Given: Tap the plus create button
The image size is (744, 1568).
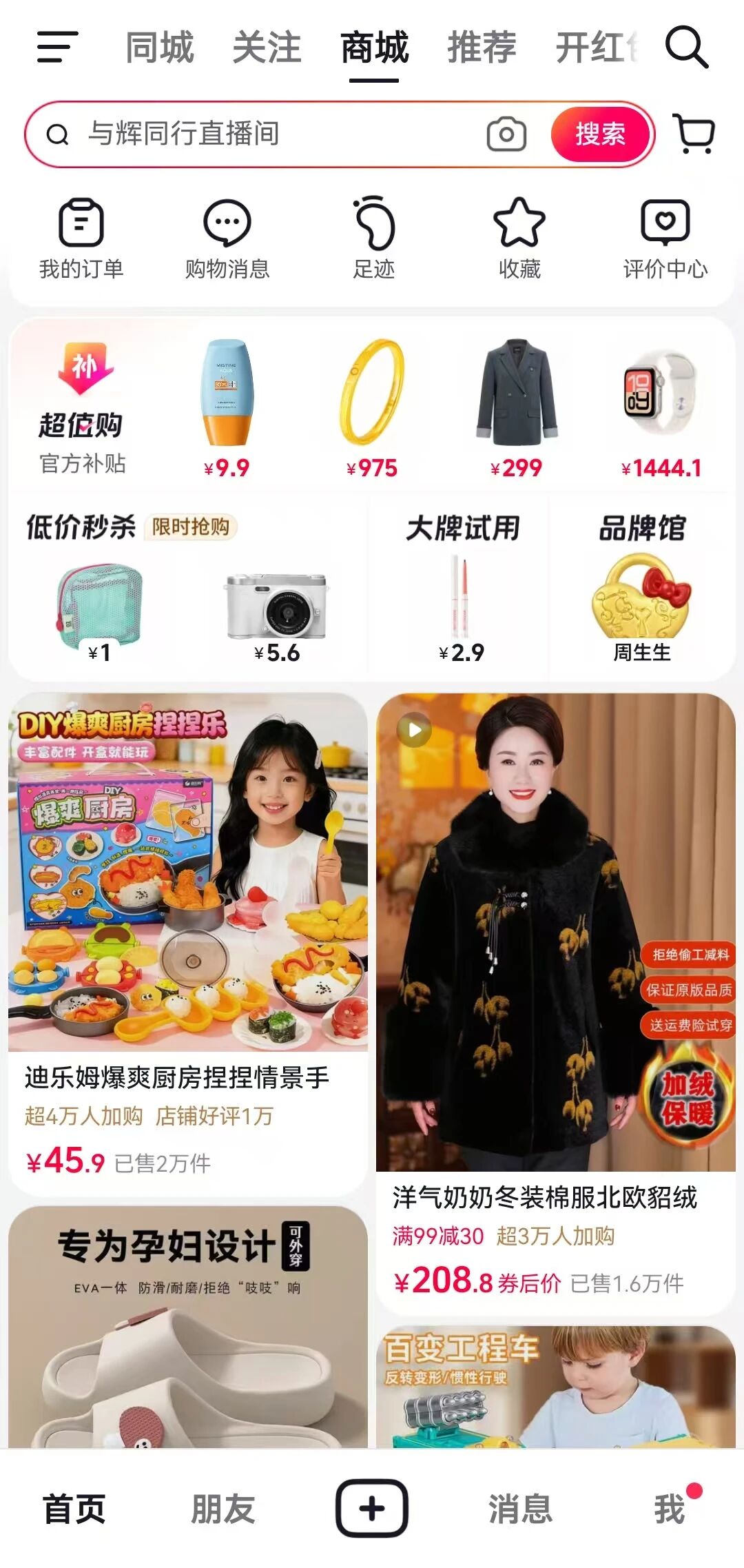Looking at the screenshot, I should [x=372, y=1508].
